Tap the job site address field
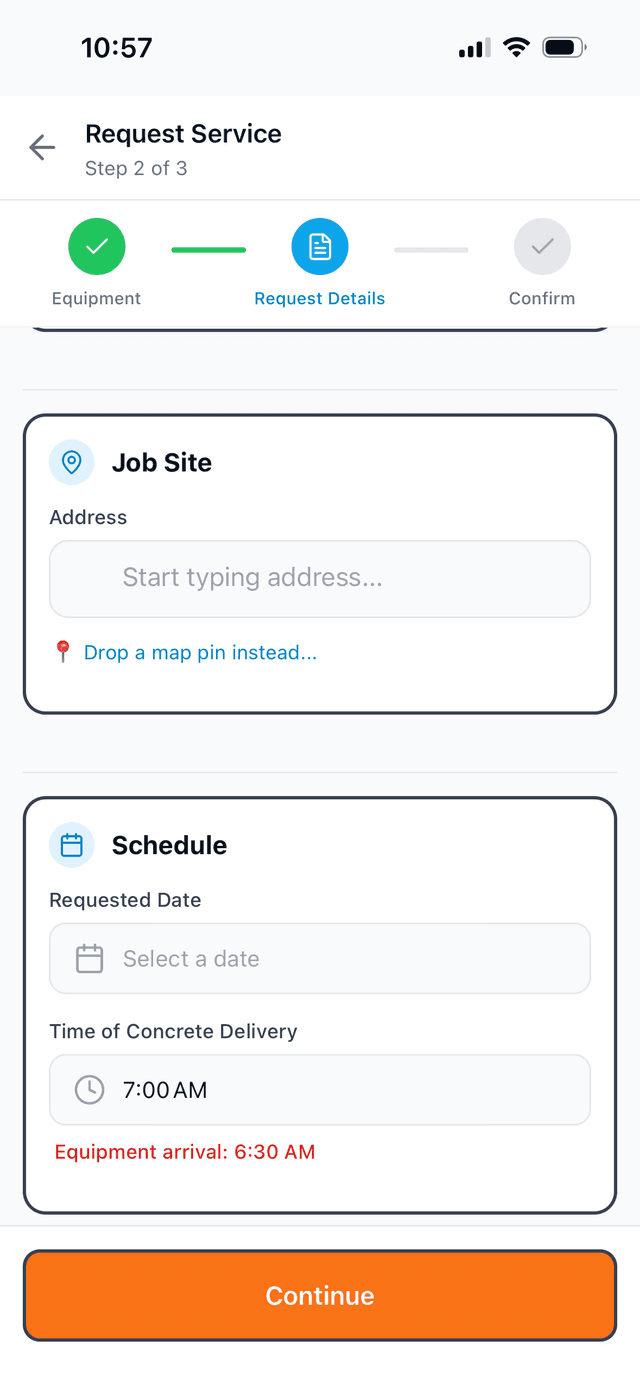640x1387 pixels. (320, 578)
